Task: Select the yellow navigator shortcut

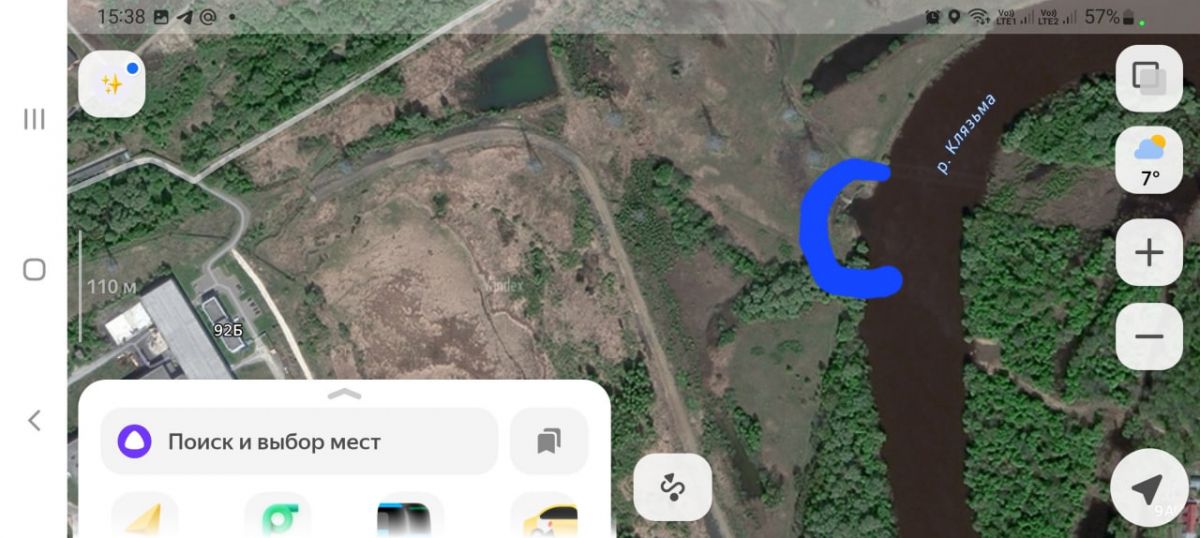Action: click(143, 517)
